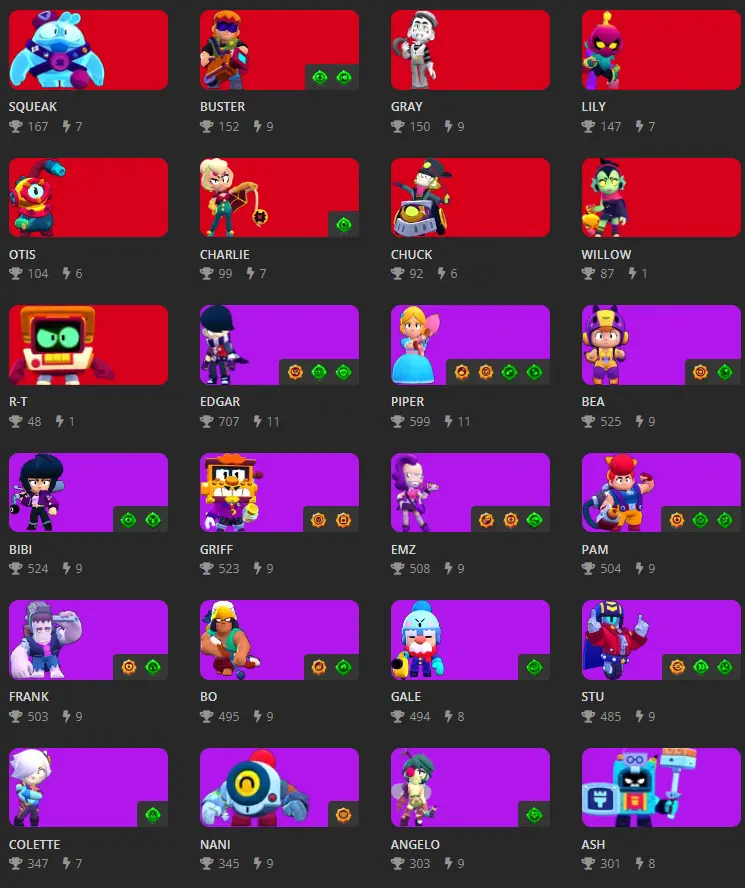The image size is (745, 888).
Task: Open the R-T brawler card
Action: click(x=88, y=345)
